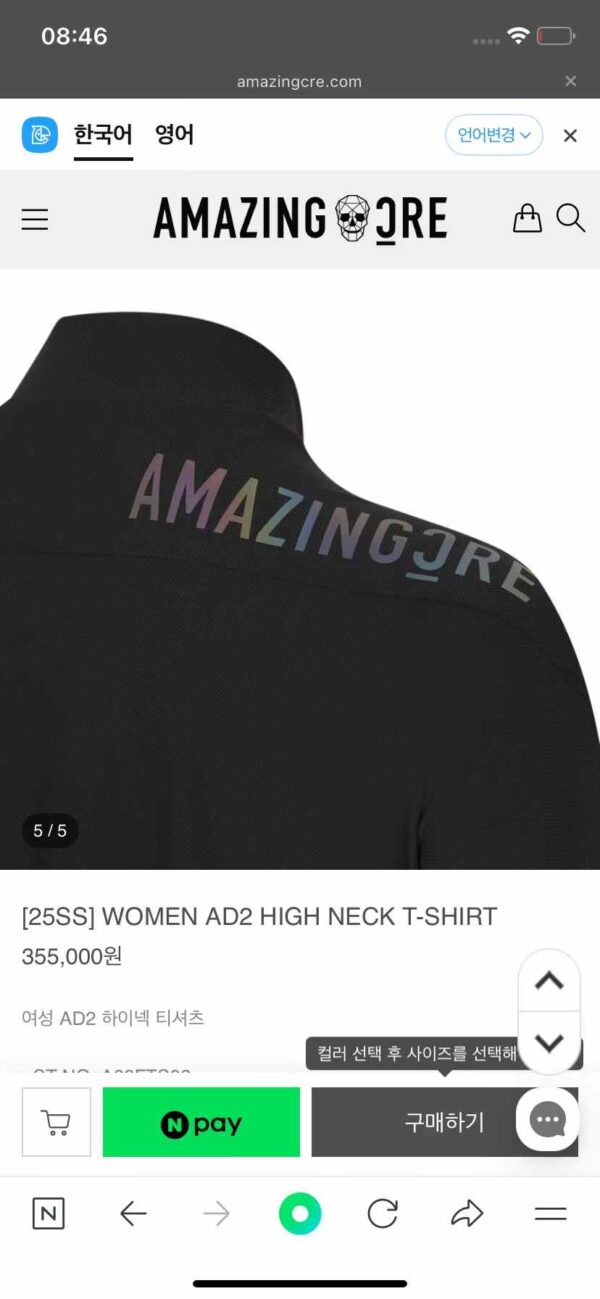600x1299 pixels.
Task: Jump to top with the up arrow
Action: tap(549, 981)
